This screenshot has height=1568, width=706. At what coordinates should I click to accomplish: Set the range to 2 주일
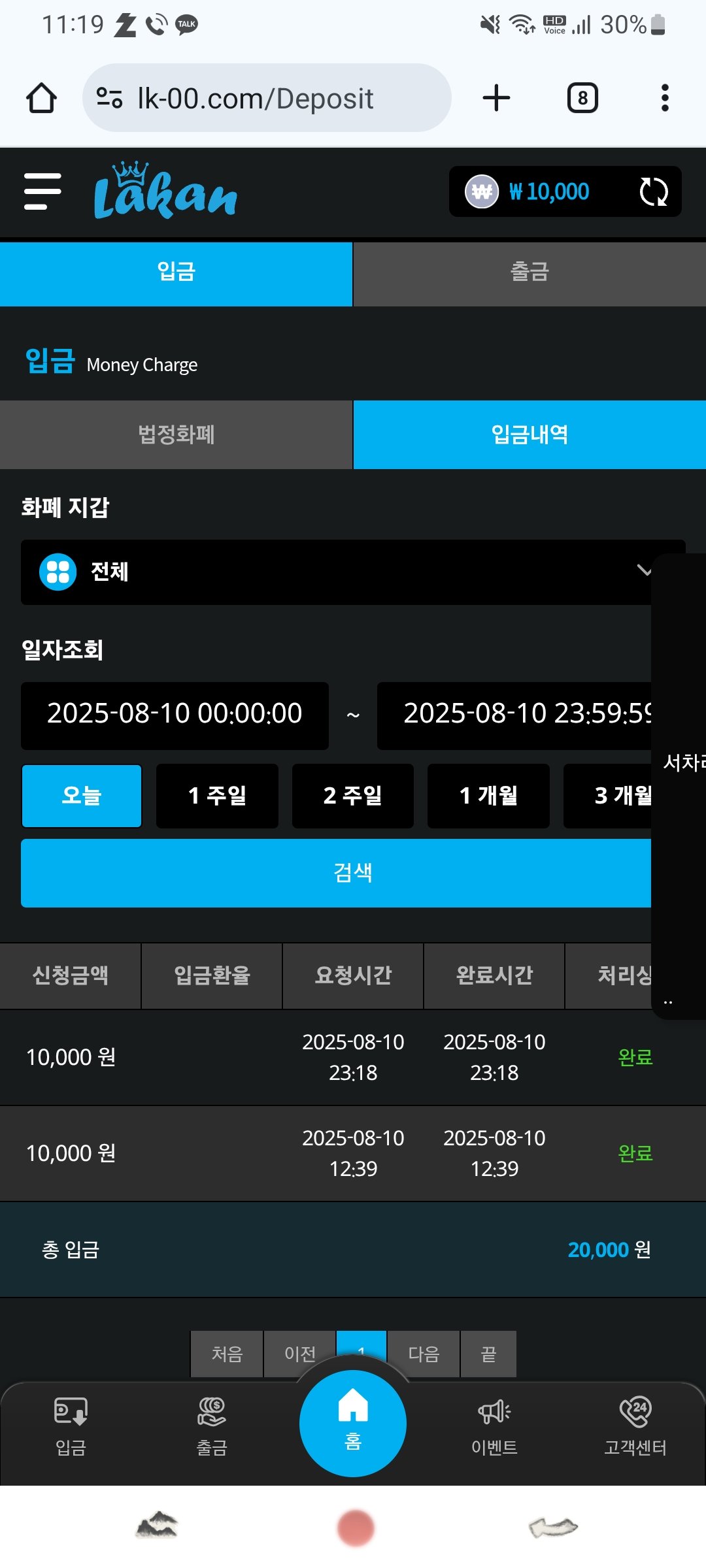352,796
